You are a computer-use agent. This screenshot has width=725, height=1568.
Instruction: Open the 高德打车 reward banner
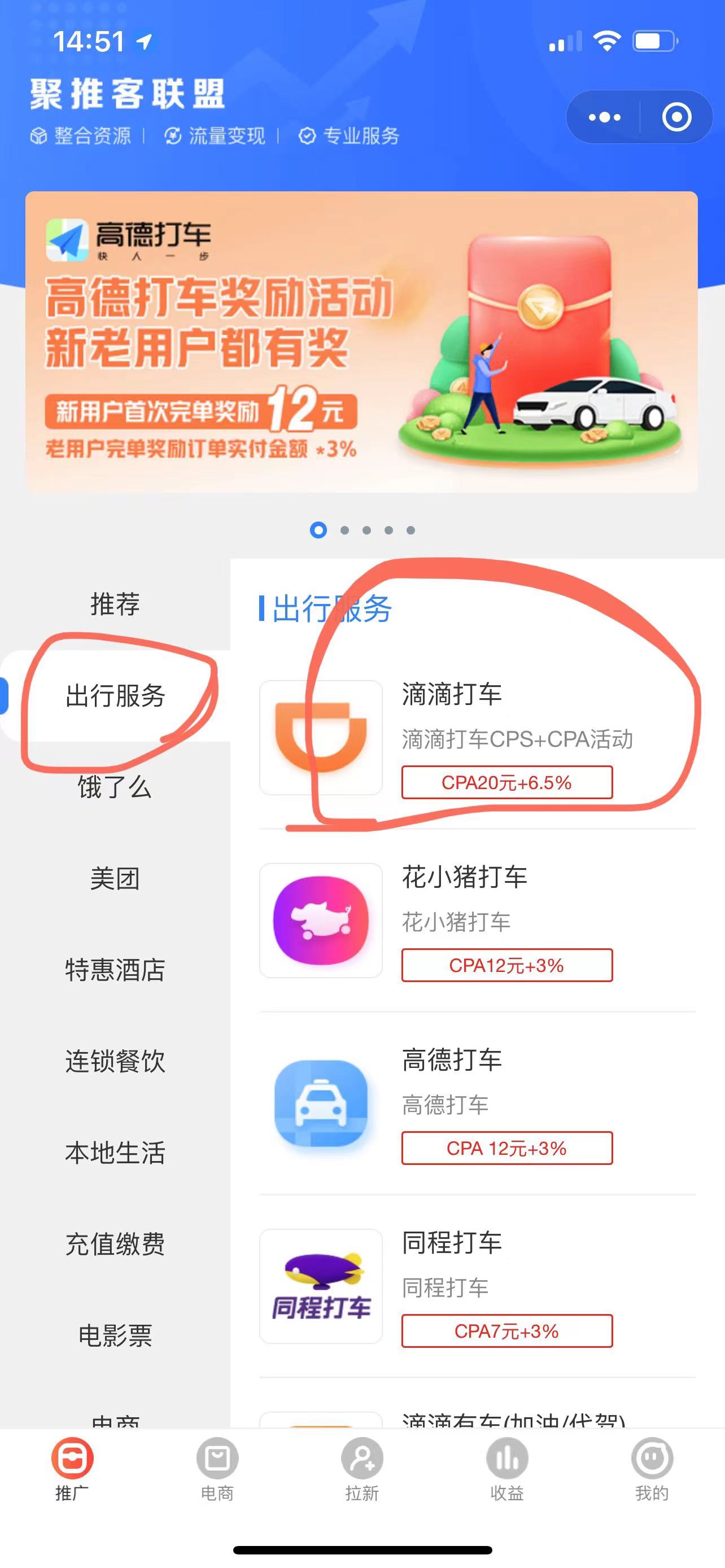(x=361, y=341)
